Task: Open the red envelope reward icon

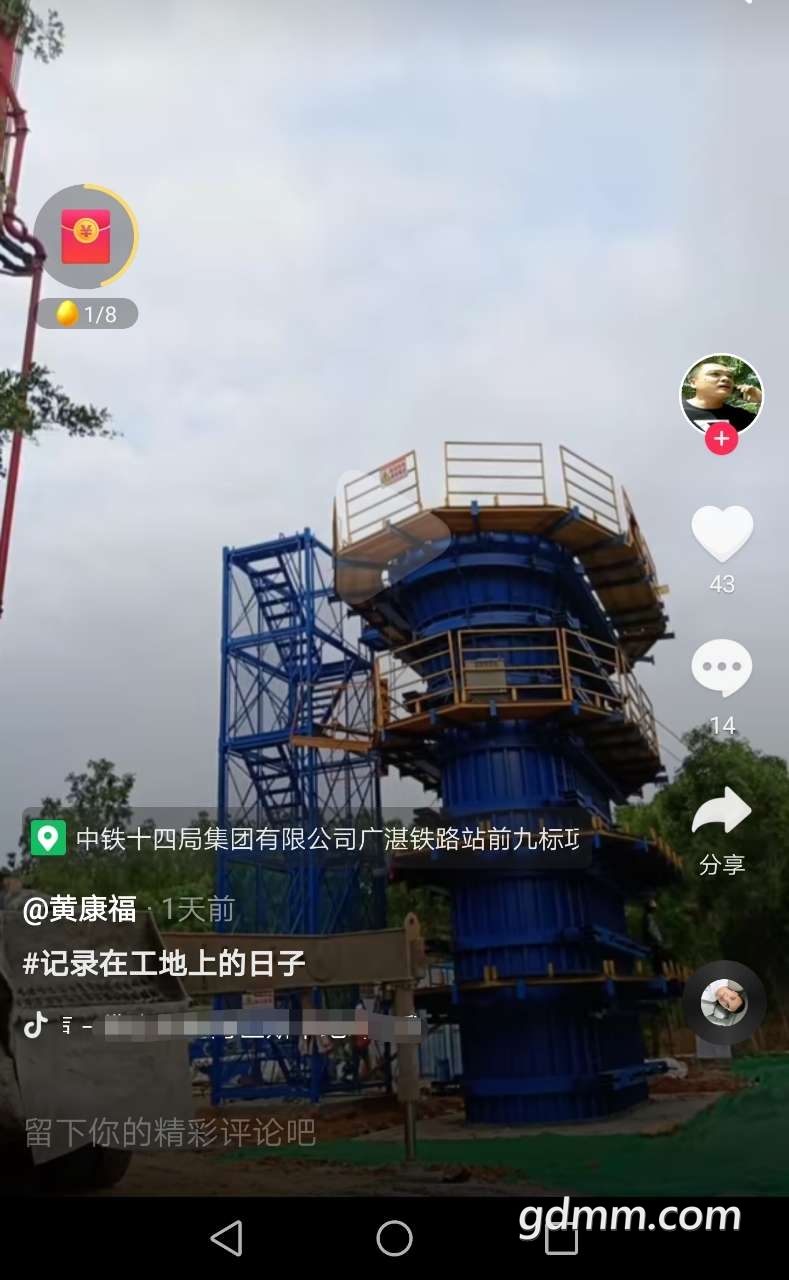Action: click(x=85, y=237)
